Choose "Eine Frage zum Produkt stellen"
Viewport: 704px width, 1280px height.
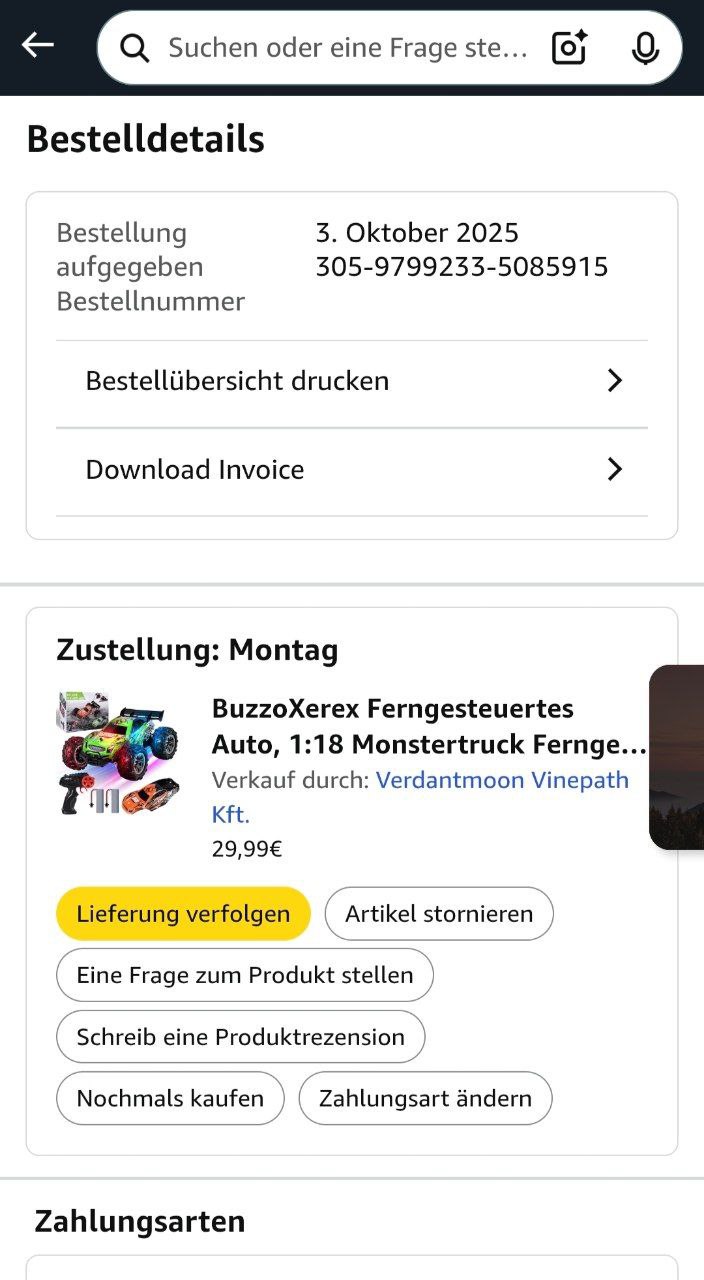245,975
